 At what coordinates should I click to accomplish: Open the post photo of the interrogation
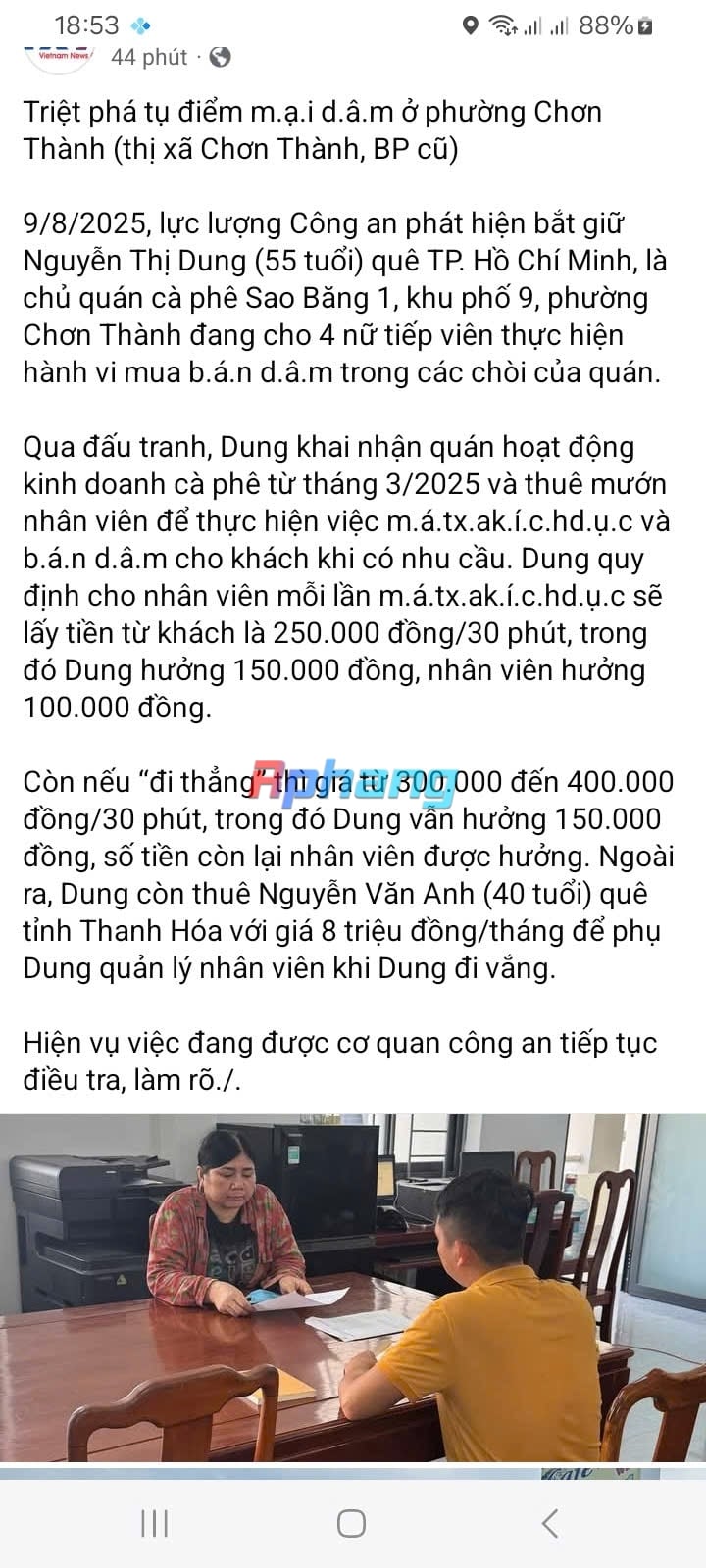353,1287
